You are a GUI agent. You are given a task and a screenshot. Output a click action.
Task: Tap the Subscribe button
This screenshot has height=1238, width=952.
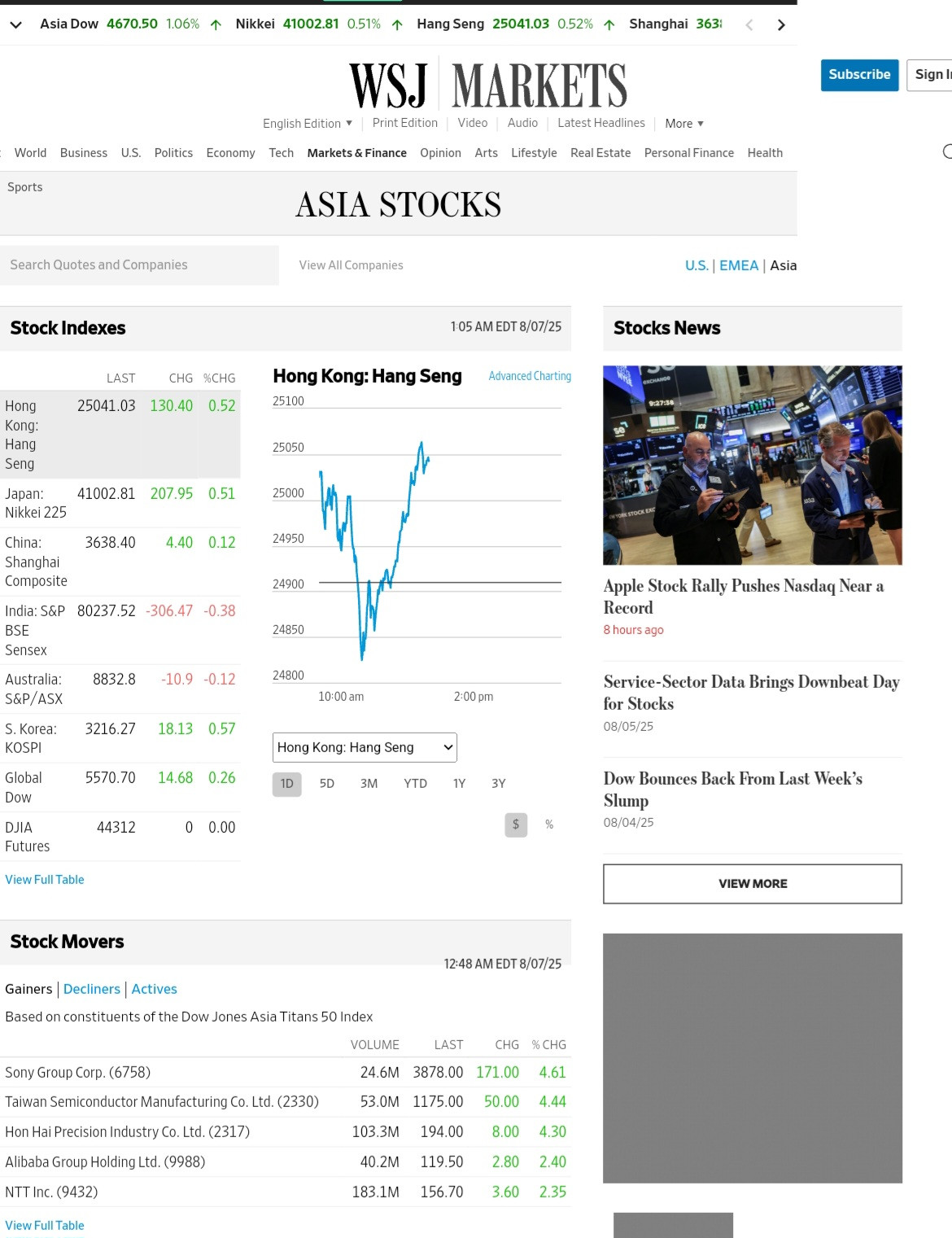click(859, 75)
